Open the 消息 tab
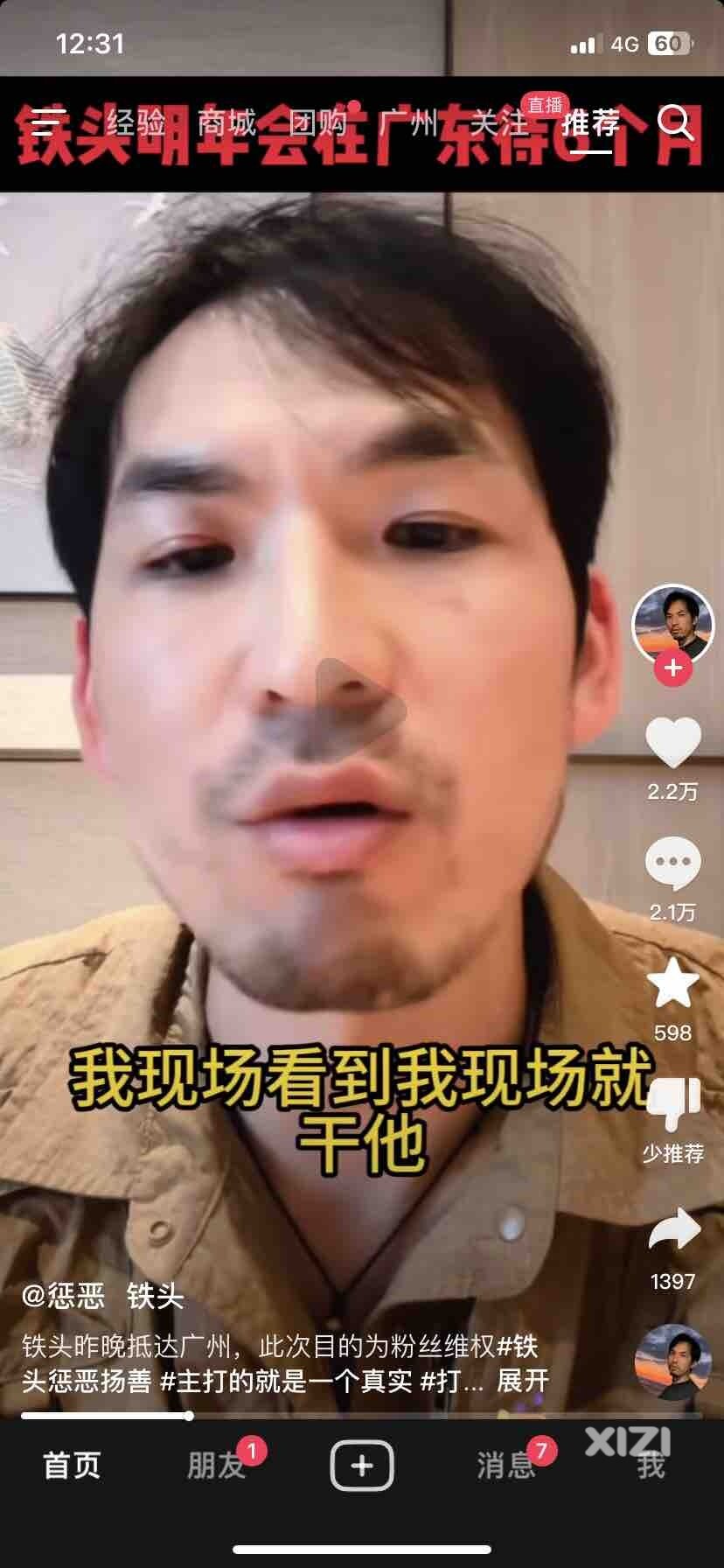 [505, 1465]
